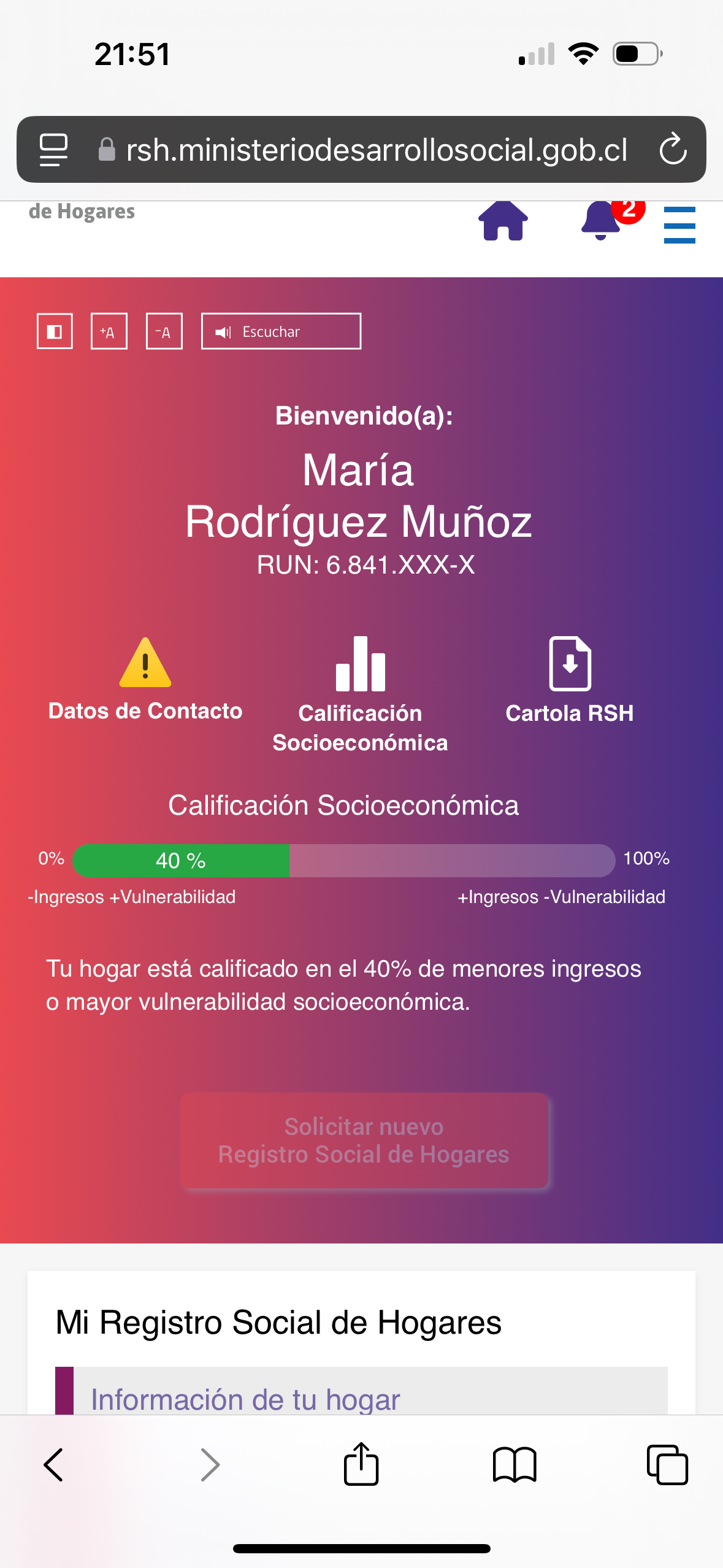Open the notifications bell

602,221
